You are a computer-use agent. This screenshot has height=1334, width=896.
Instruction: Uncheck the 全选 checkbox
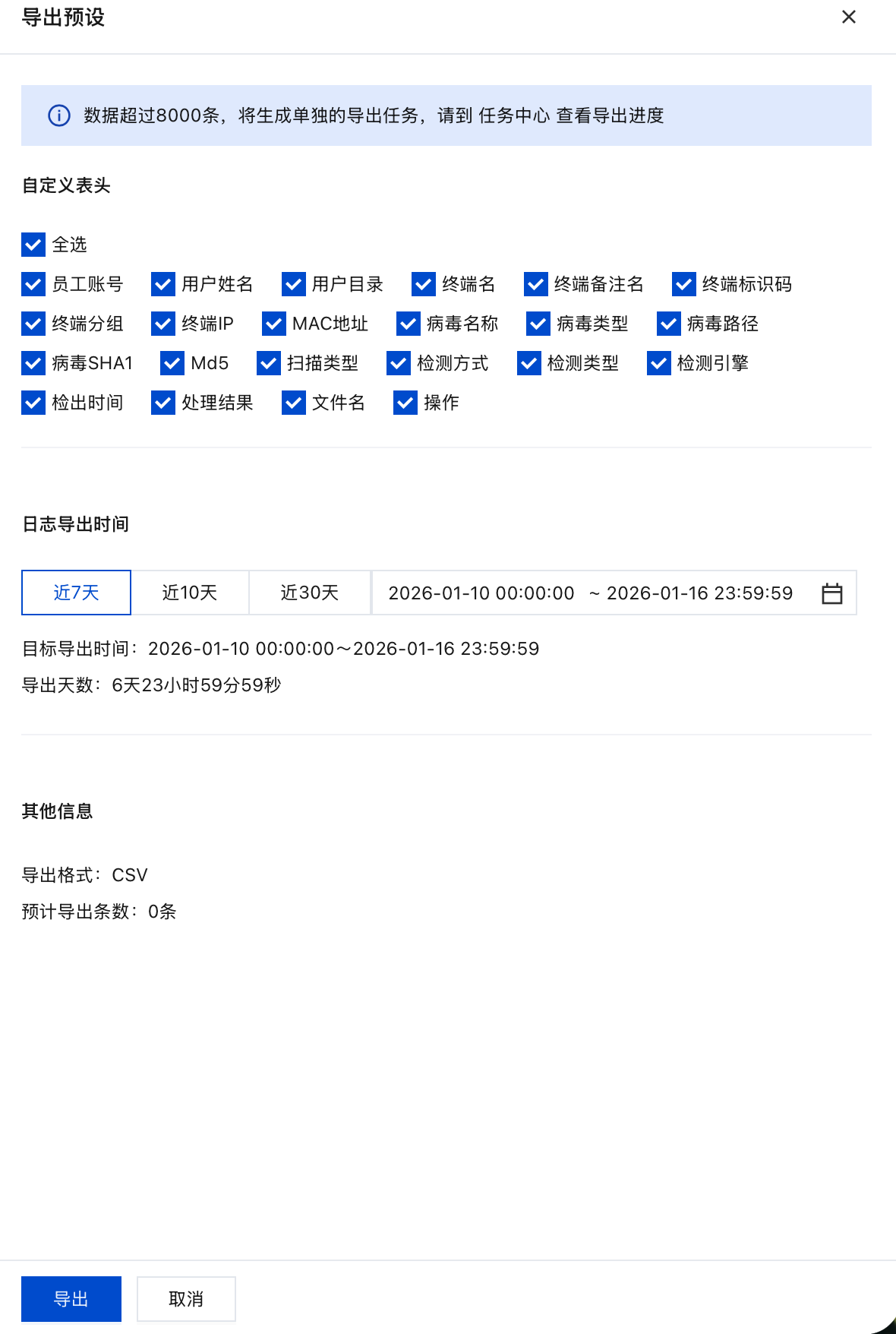coord(33,245)
